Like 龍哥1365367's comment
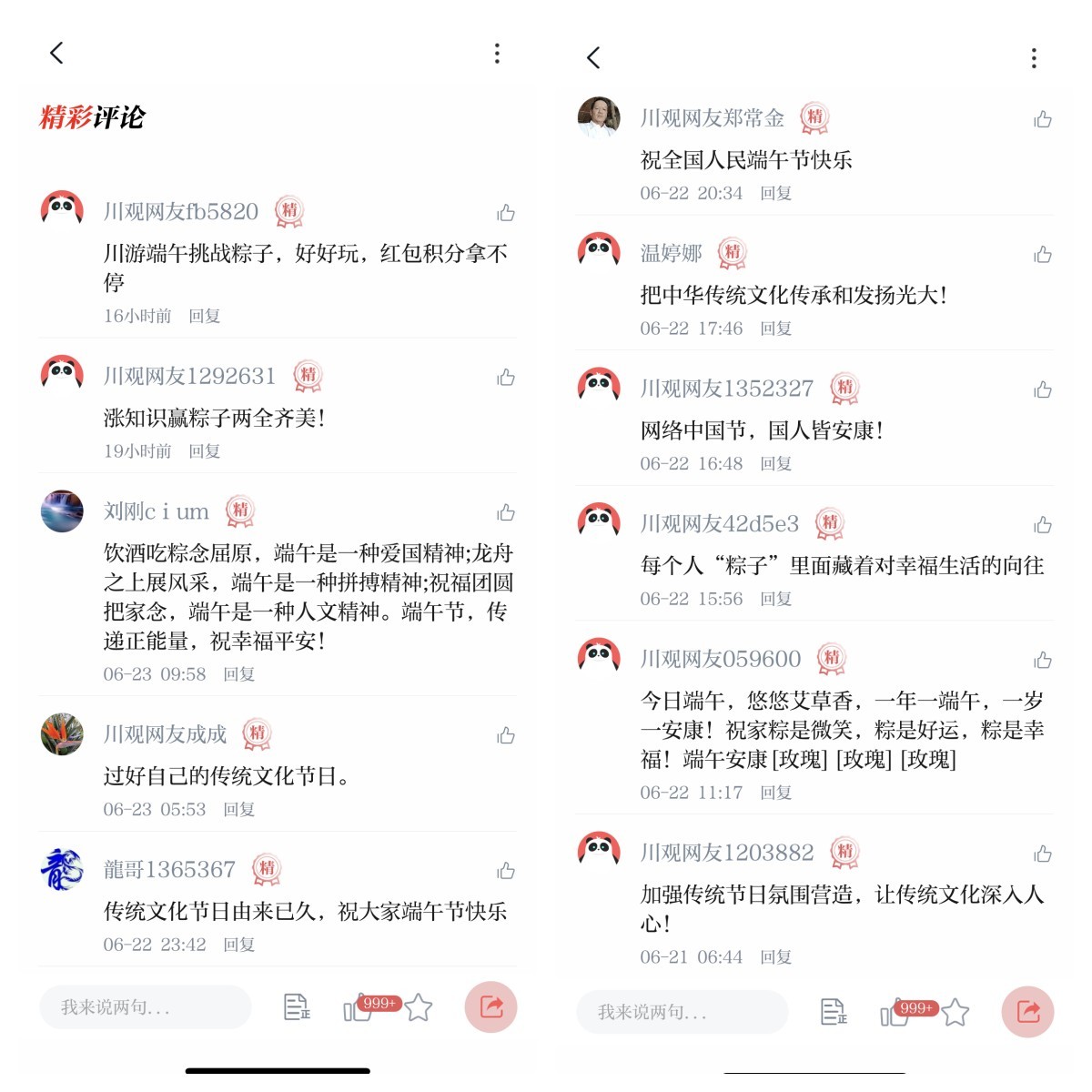The width and height of the screenshot is (1092, 1092). (x=506, y=871)
